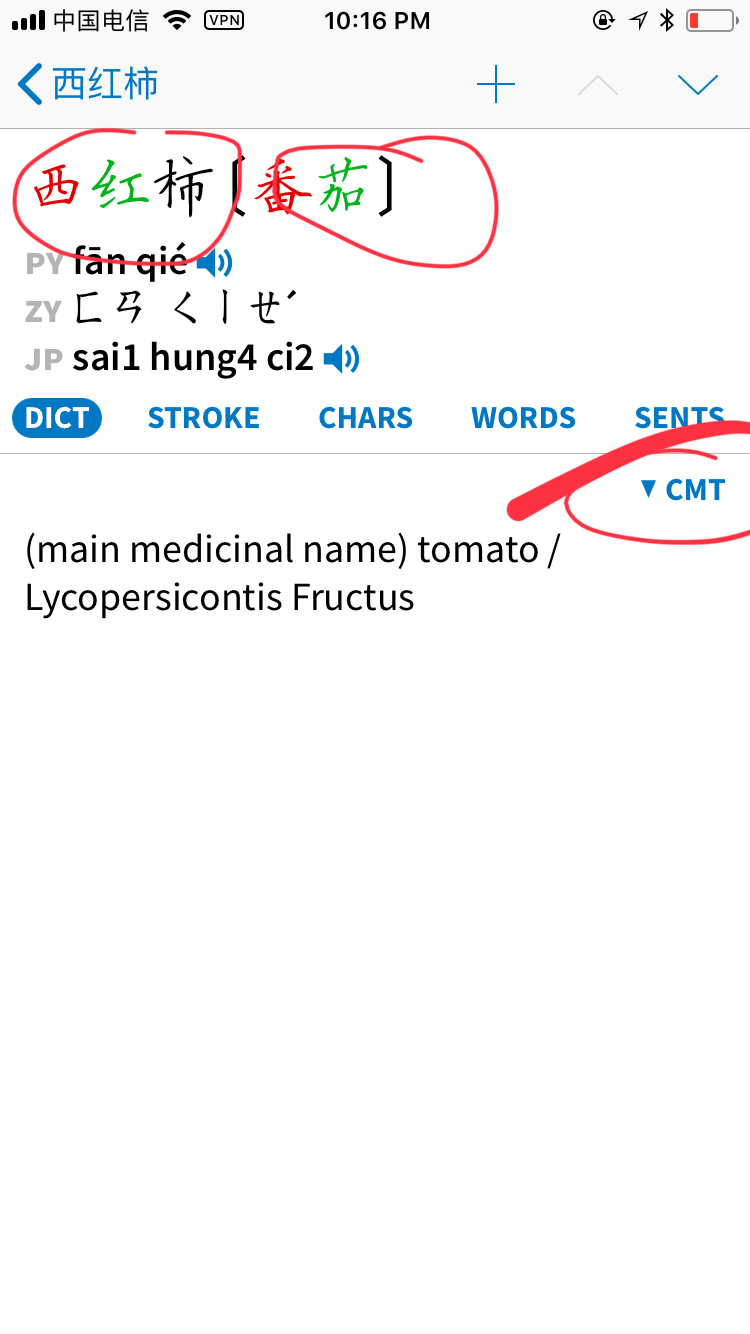The height and width of the screenshot is (1334, 750).
Task: Open the CHARS tab
Action: [366, 418]
